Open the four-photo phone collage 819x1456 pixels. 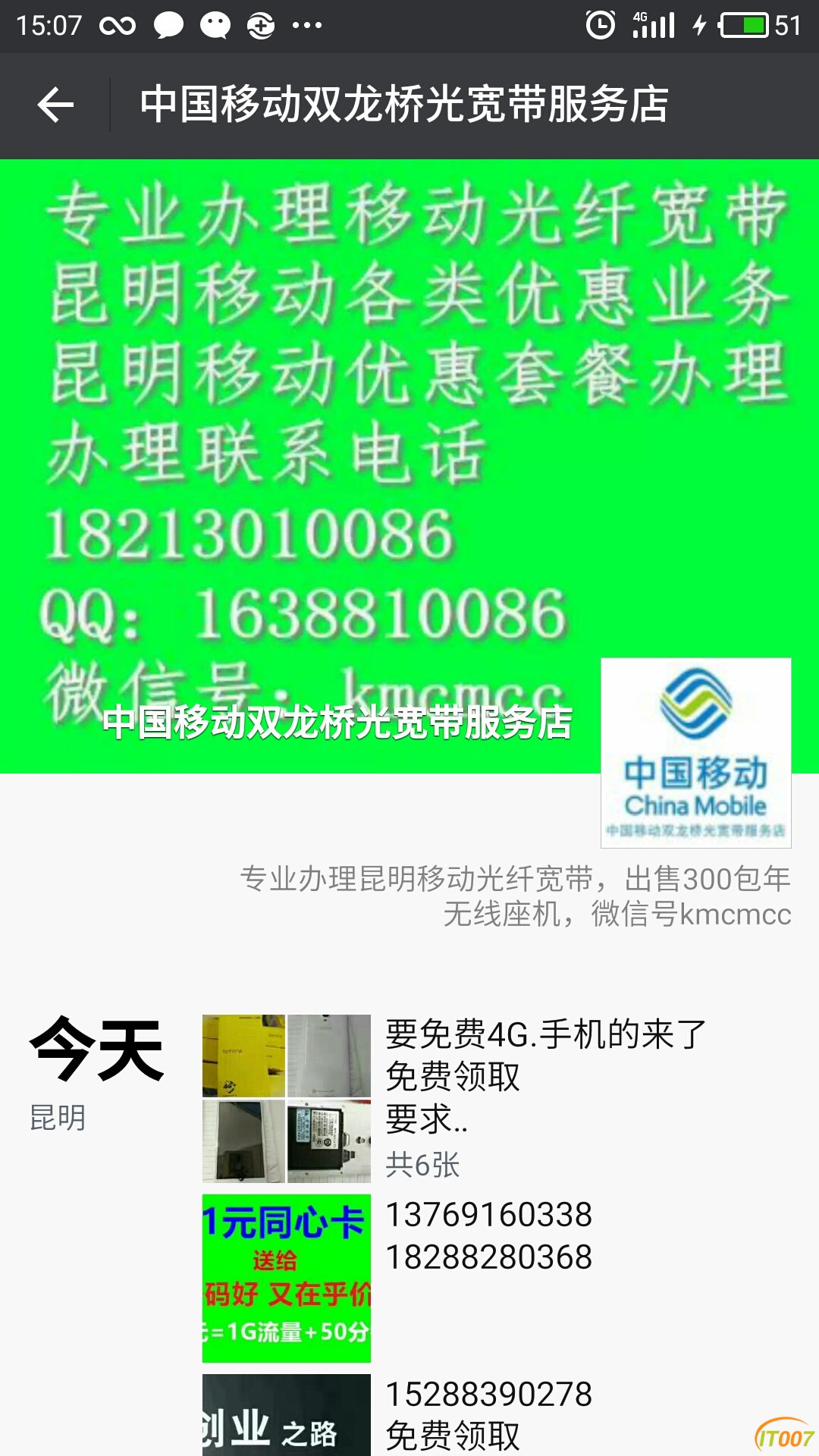pos(287,1098)
